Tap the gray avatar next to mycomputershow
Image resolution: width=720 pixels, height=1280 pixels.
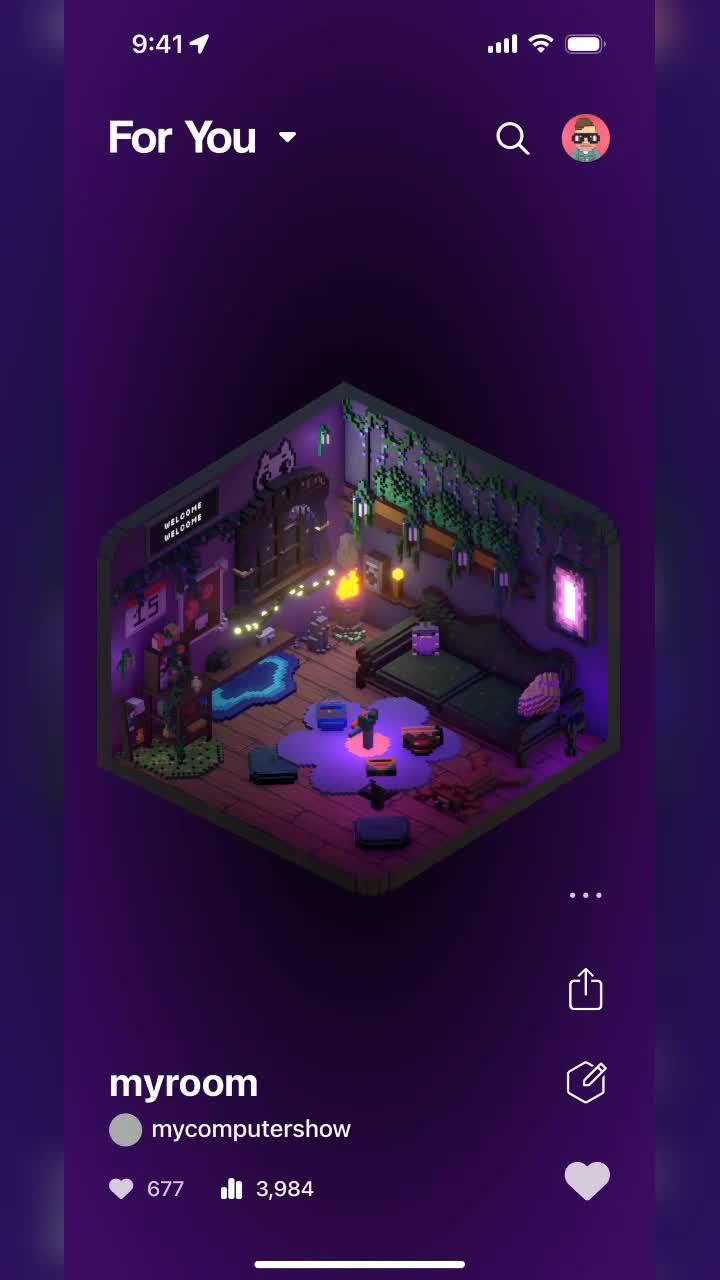coord(125,1129)
